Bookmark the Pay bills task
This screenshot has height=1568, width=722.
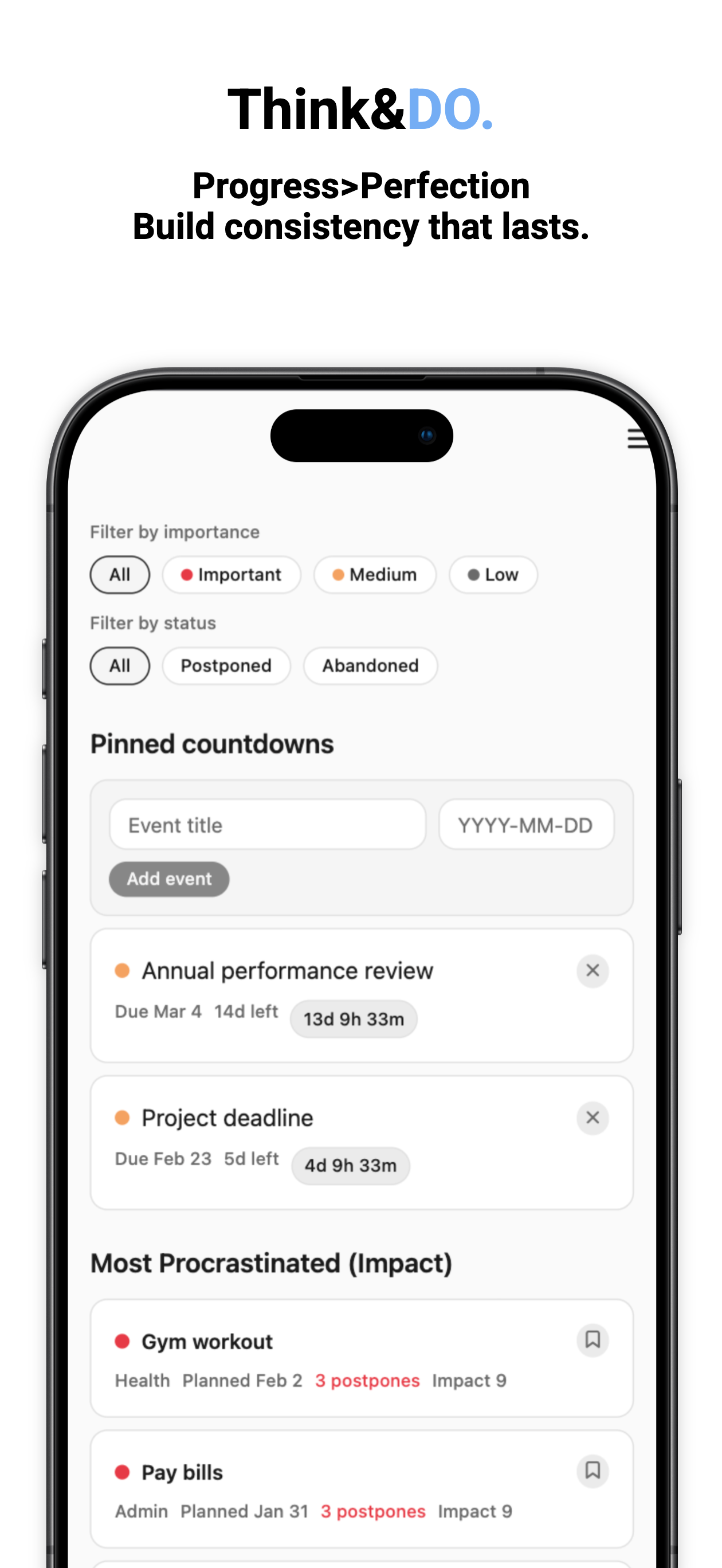coord(592,1471)
